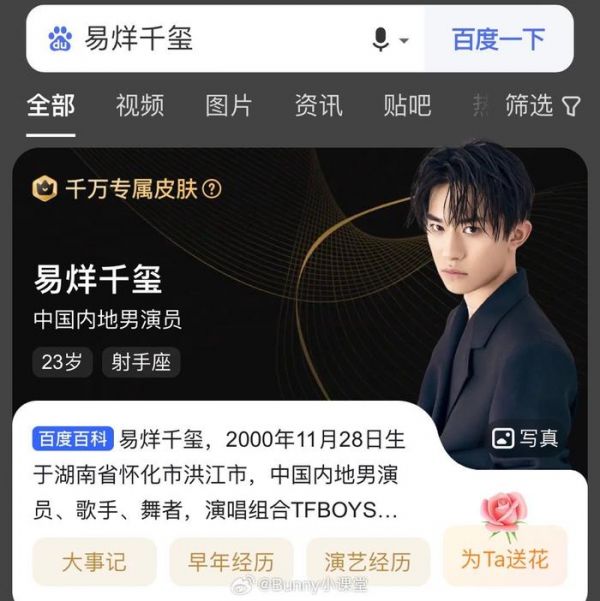Open the 千万专属皮肤 help icon
600x601 pixels.
pyautogui.click(x=212, y=188)
